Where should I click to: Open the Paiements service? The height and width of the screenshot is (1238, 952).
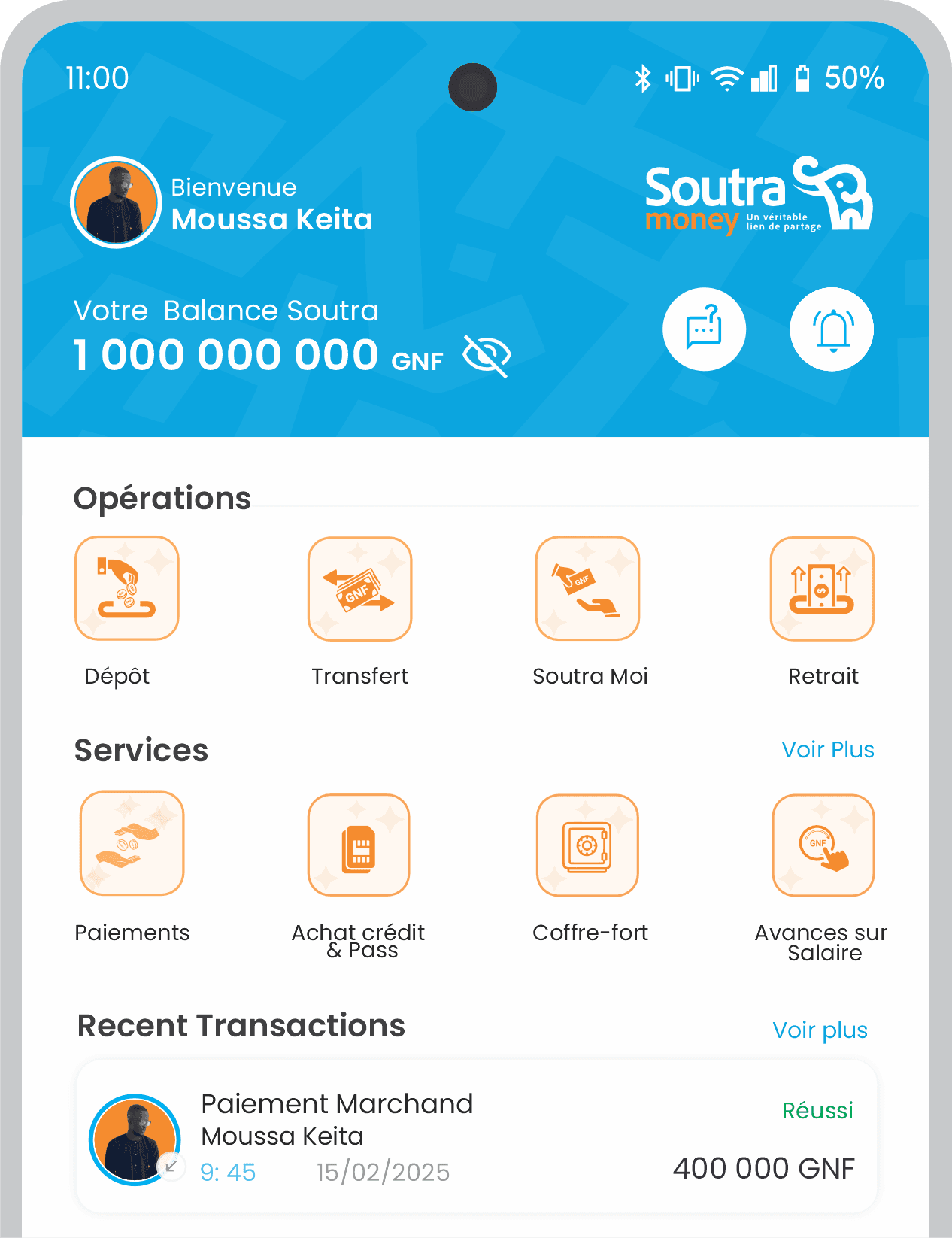(132, 843)
